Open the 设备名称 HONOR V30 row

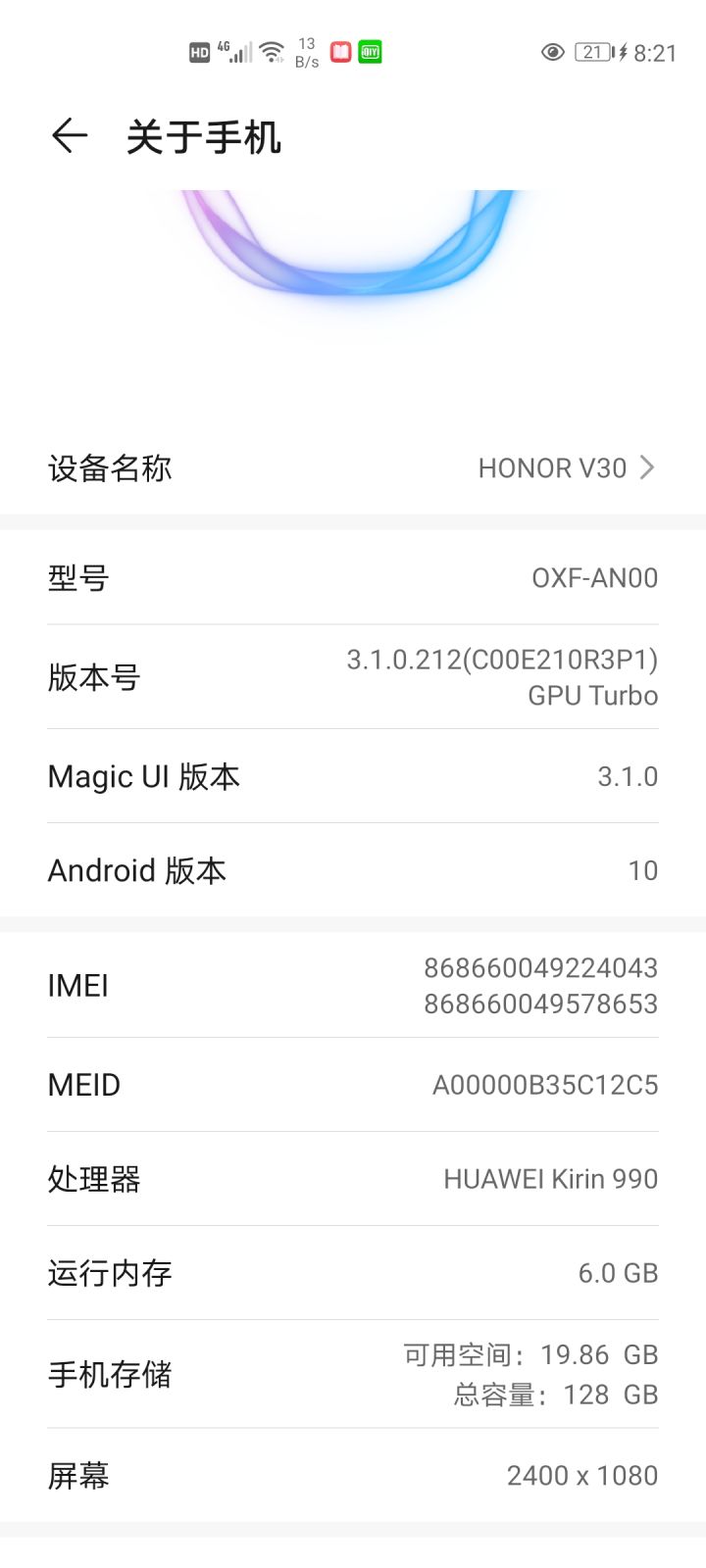353,468
